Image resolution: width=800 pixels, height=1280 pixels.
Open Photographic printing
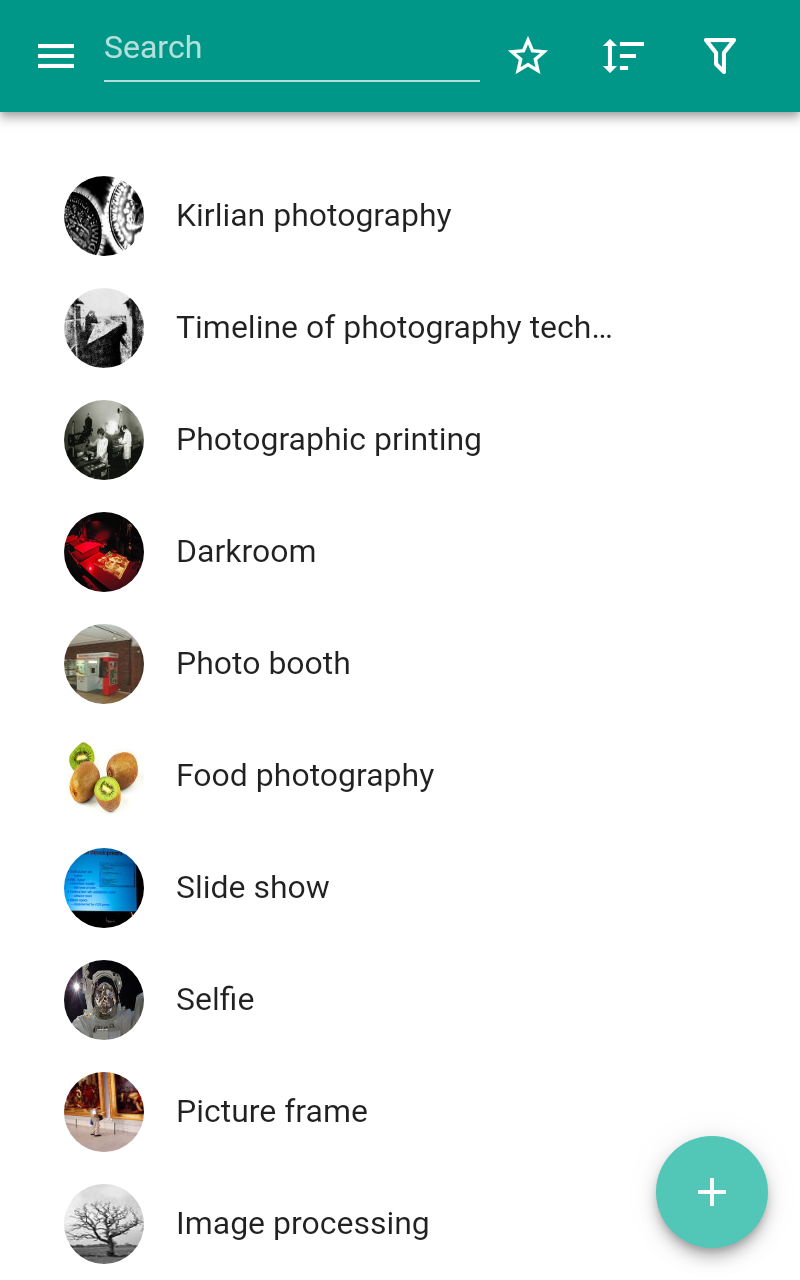tap(328, 440)
